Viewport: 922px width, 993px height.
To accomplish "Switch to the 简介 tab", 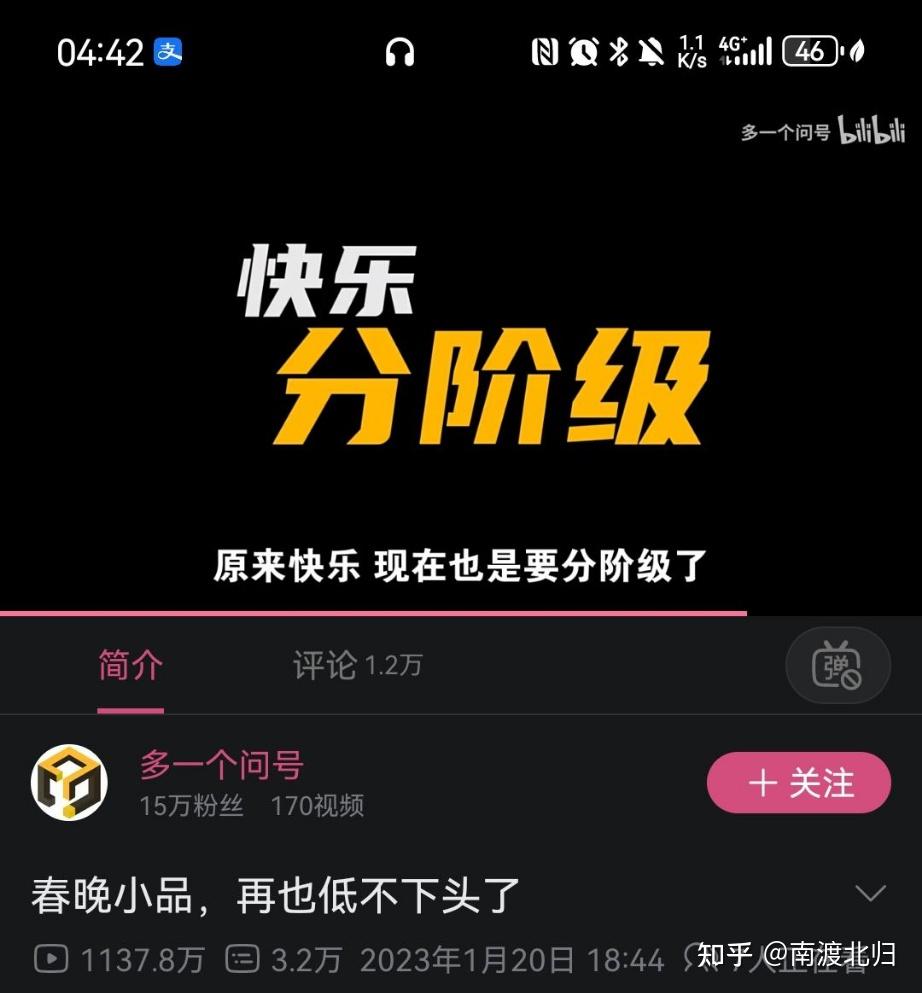I will coord(130,666).
